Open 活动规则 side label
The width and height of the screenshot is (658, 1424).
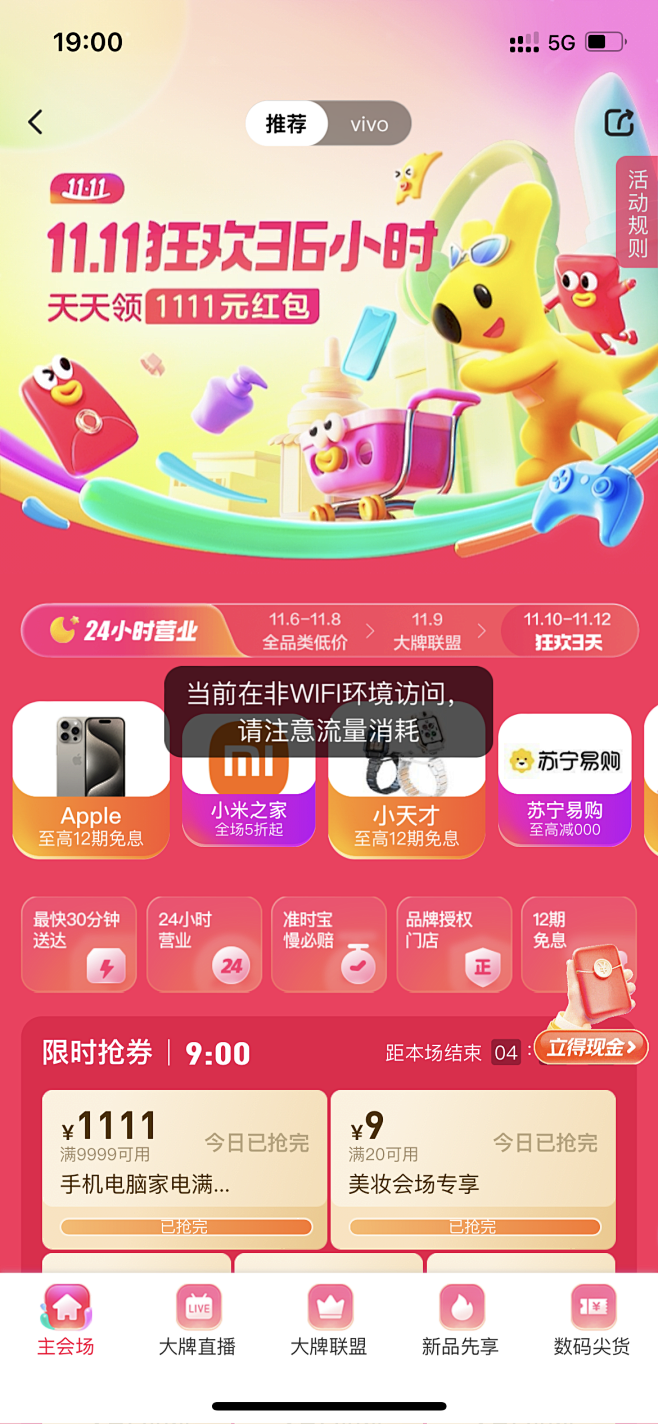click(x=637, y=214)
